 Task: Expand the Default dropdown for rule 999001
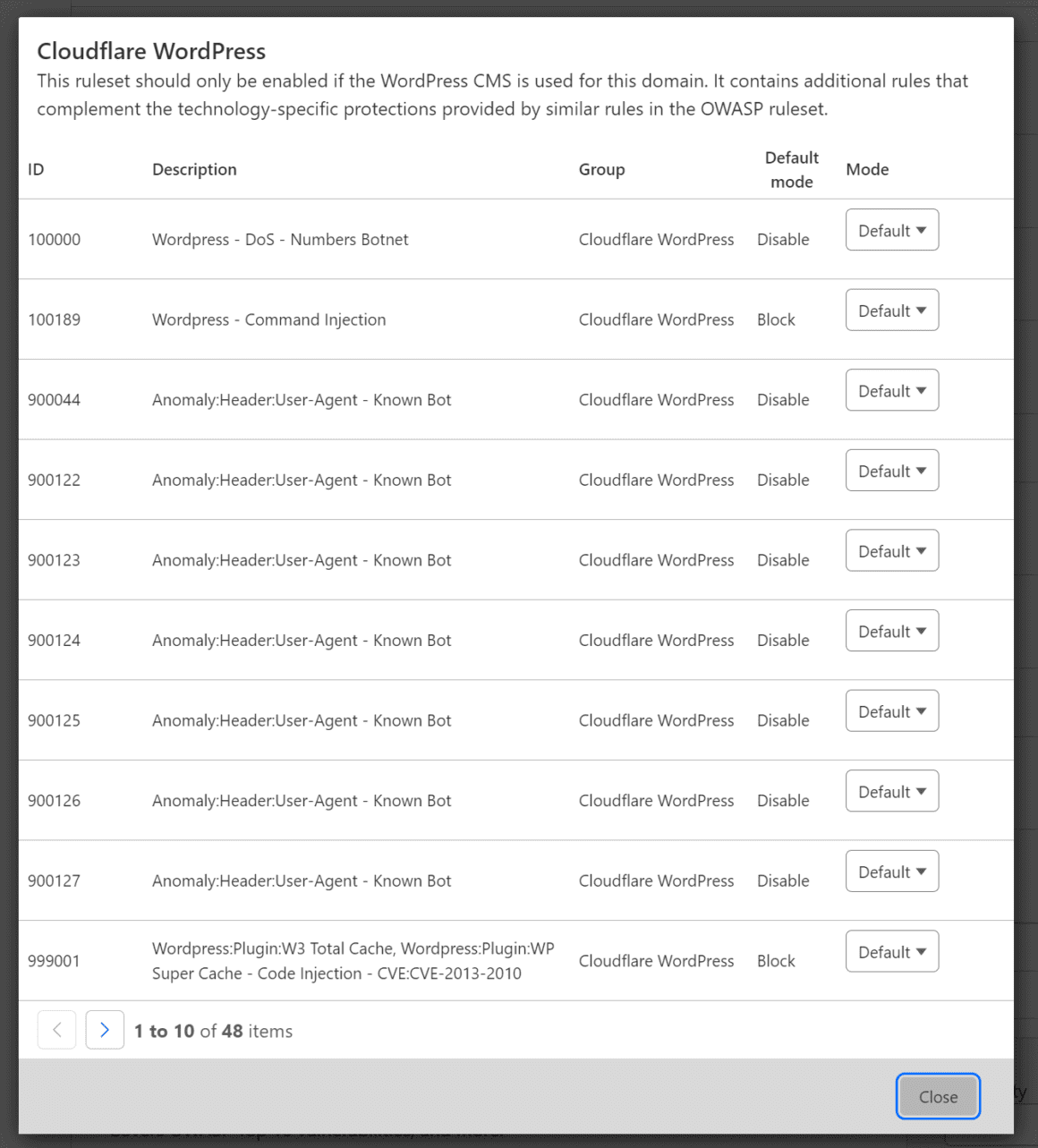[x=890, y=951]
